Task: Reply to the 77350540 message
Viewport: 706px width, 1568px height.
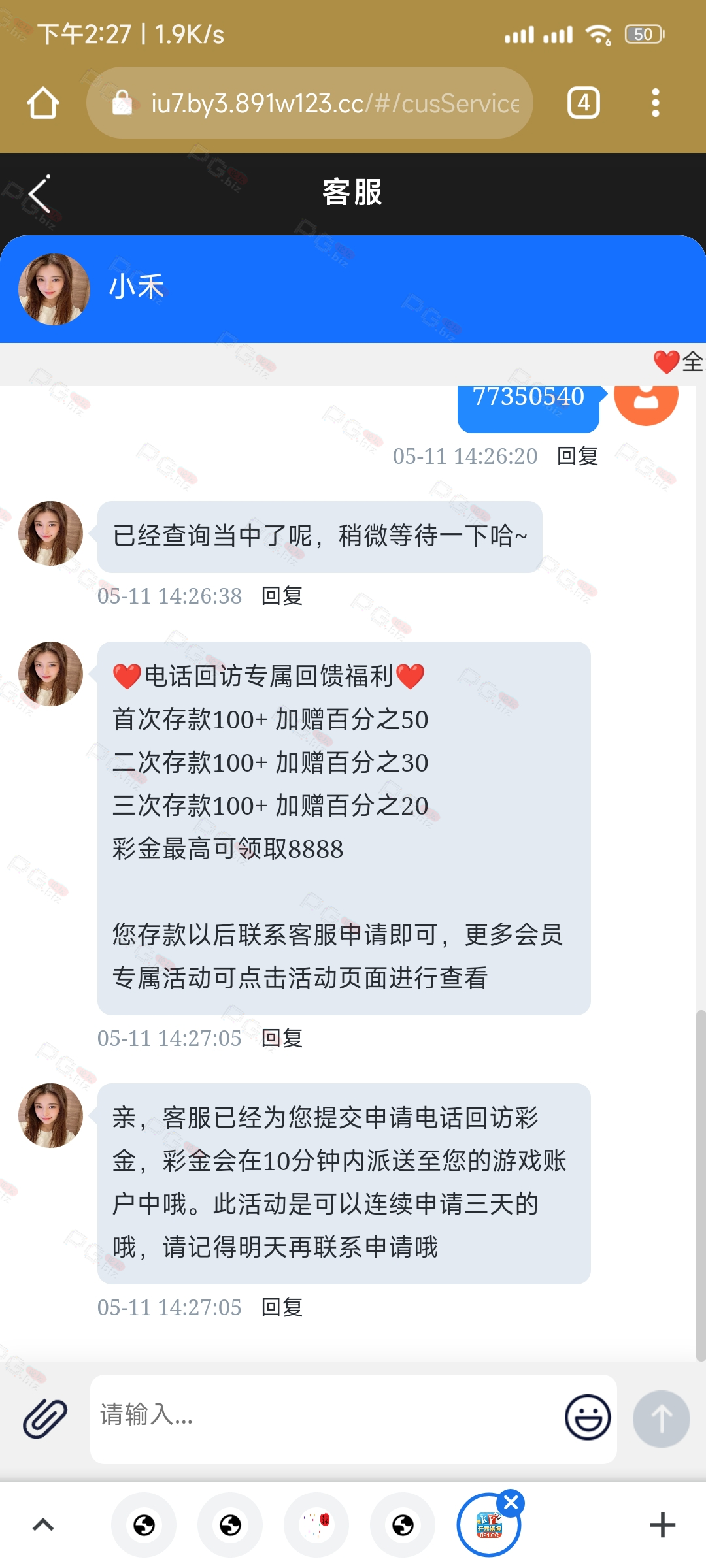Action: [x=577, y=456]
